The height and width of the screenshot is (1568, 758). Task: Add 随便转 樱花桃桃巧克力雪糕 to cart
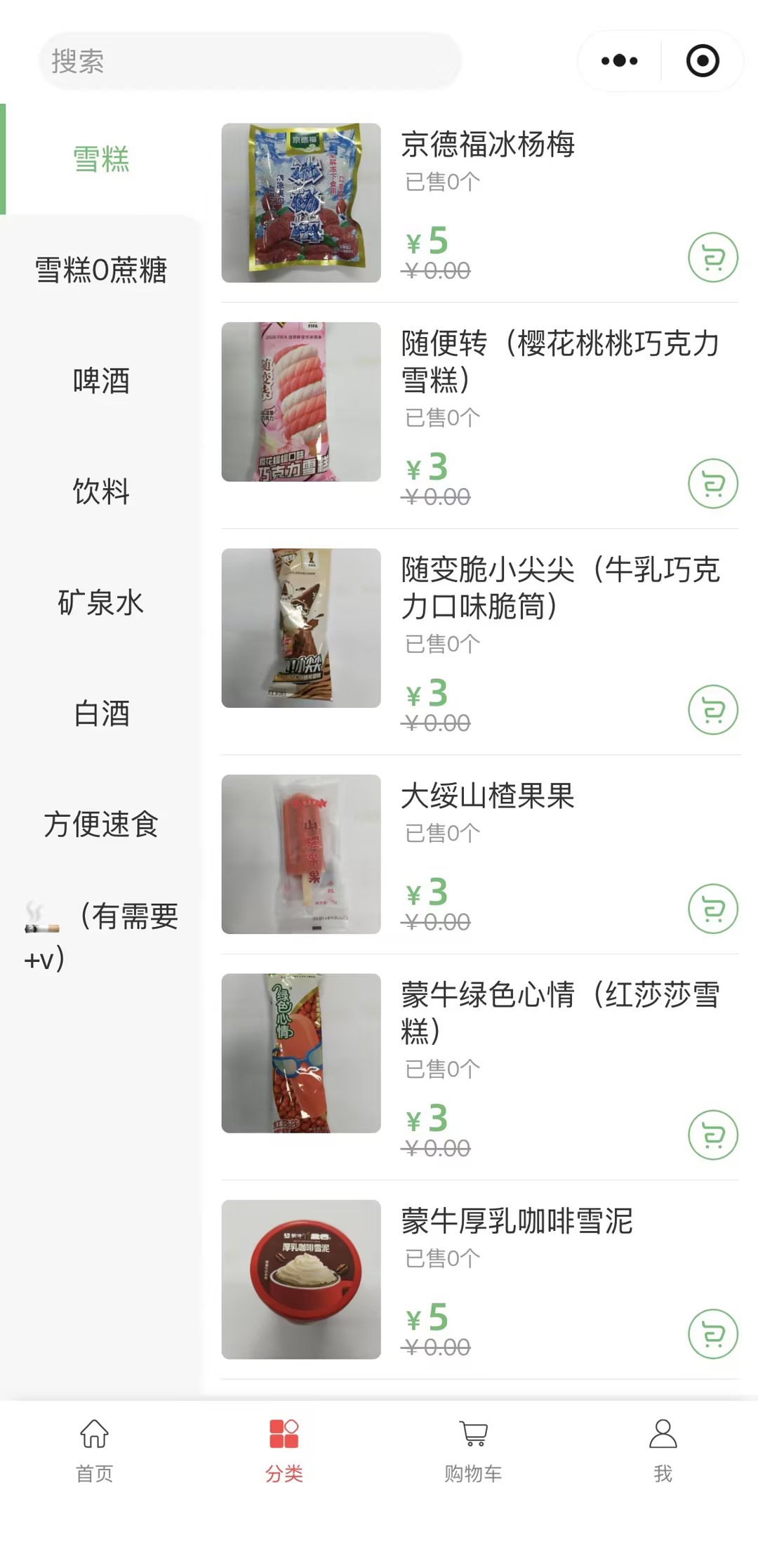(x=712, y=484)
